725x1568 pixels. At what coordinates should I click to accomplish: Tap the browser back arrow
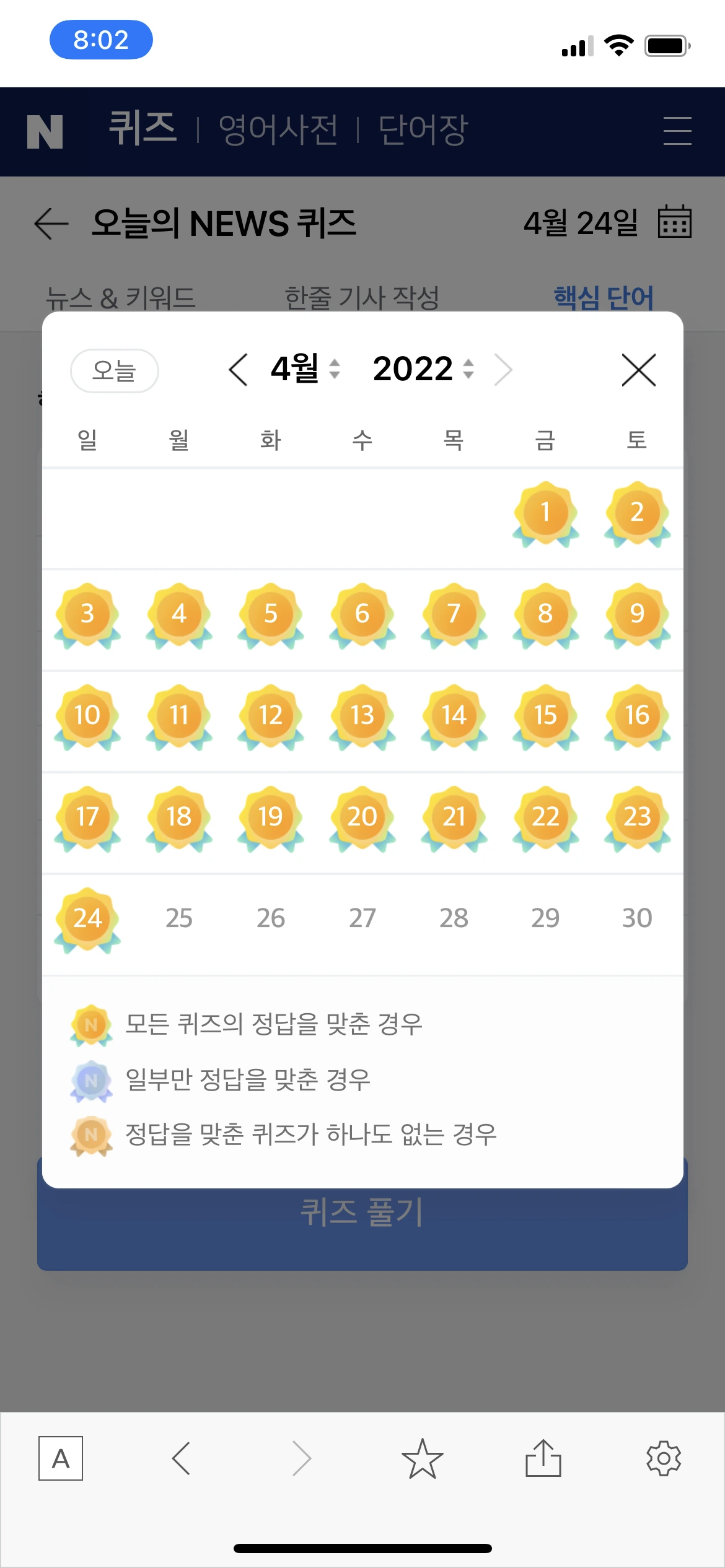click(x=181, y=1458)
